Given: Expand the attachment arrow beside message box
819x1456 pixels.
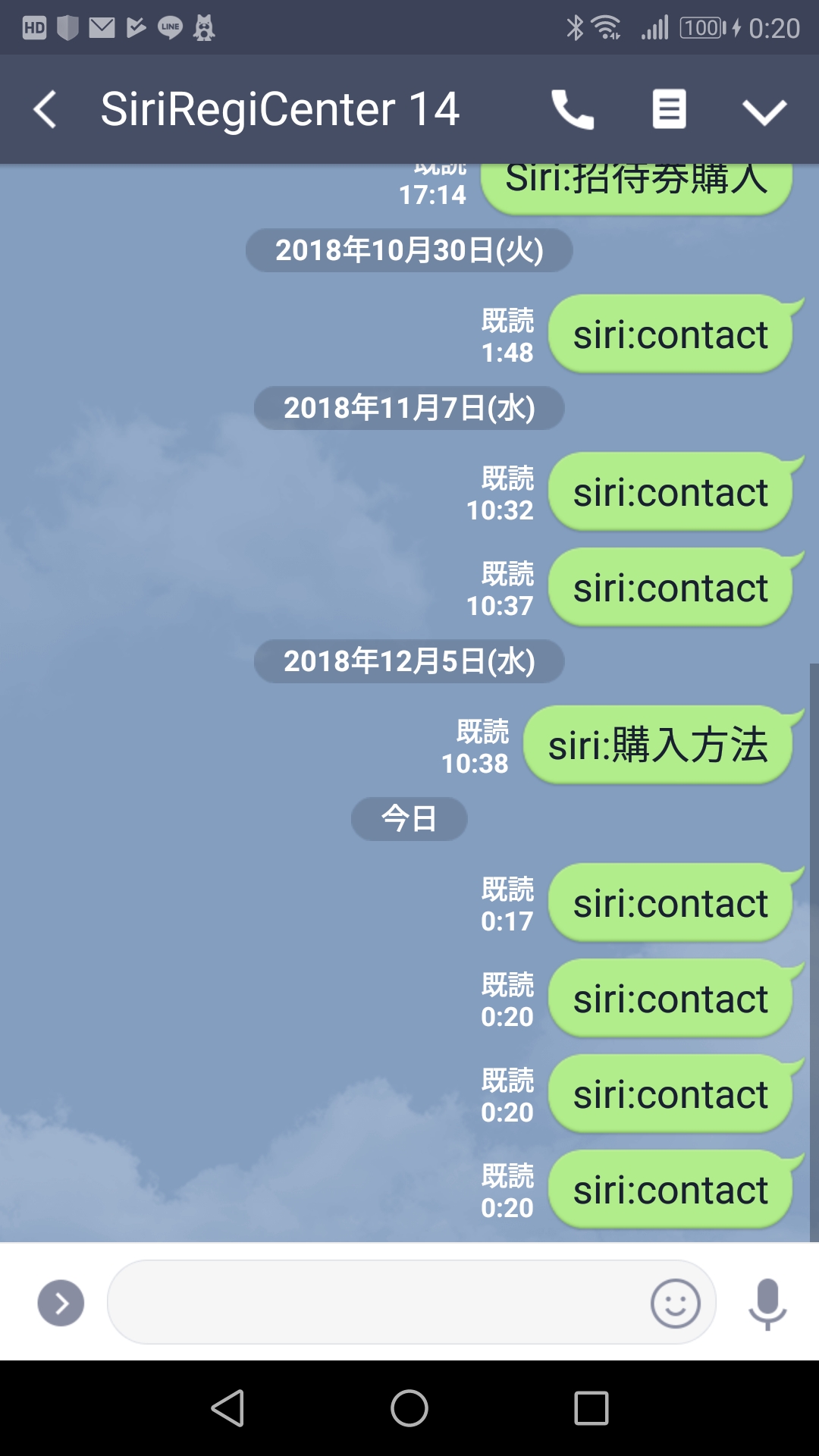Looking at the screenshot, I should [x=61, y=1303].
